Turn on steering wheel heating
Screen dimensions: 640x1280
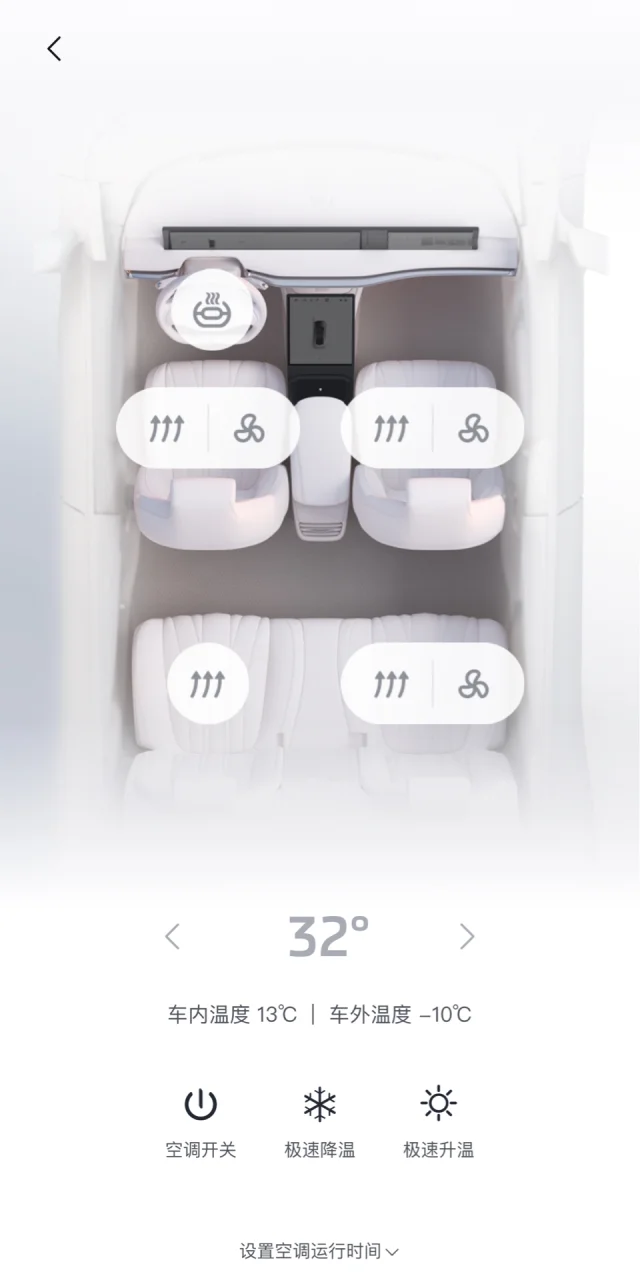click(211, 309)
